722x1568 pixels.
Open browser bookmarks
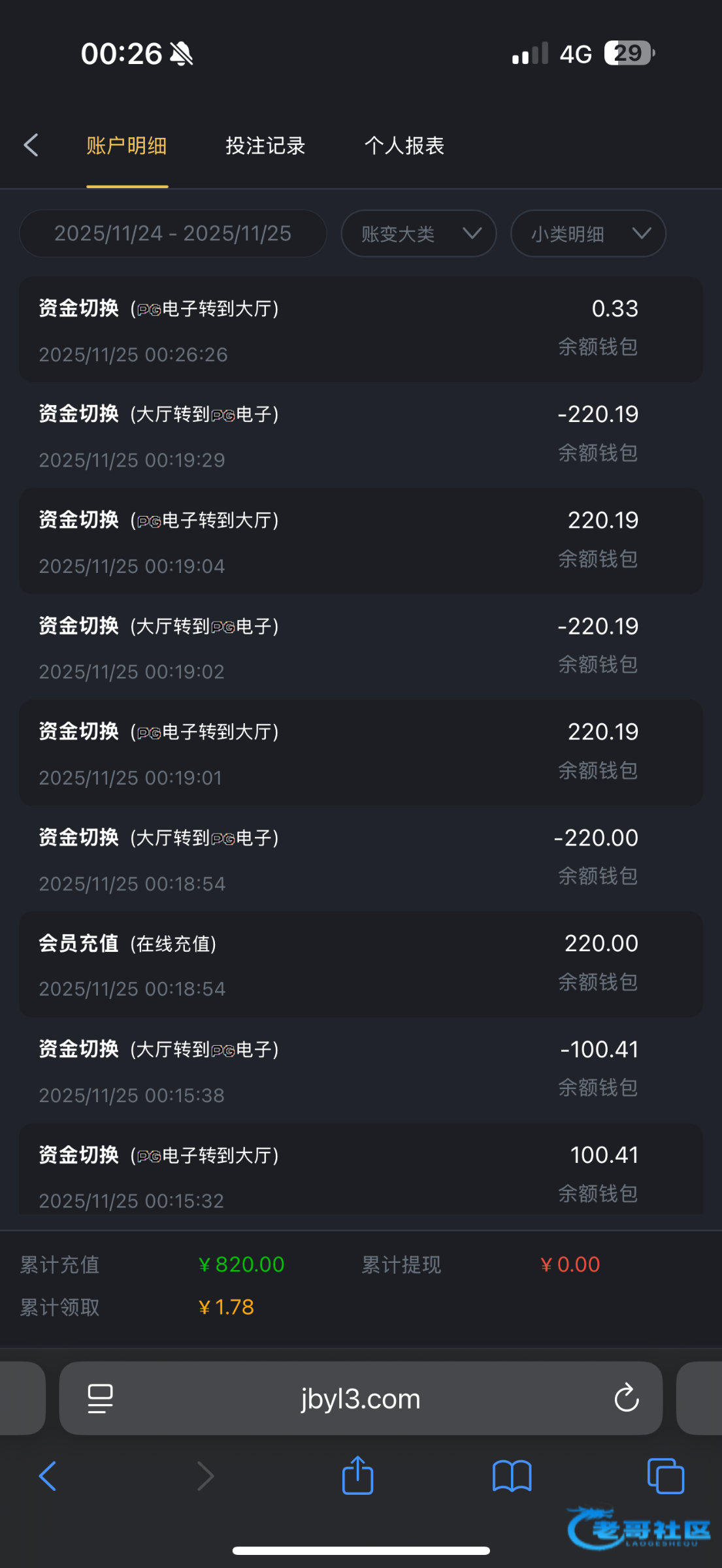click(512, 1476)
